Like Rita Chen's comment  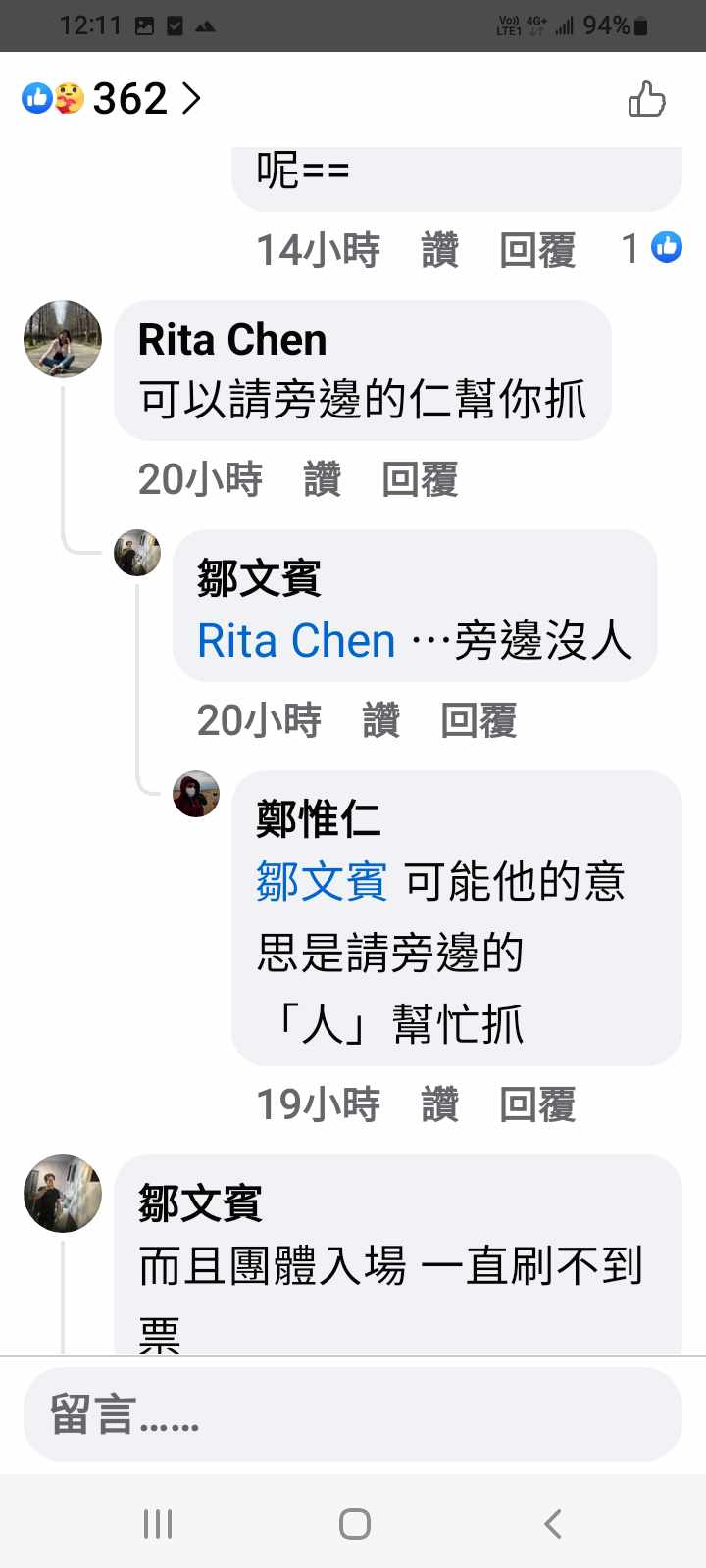[322, 480]
